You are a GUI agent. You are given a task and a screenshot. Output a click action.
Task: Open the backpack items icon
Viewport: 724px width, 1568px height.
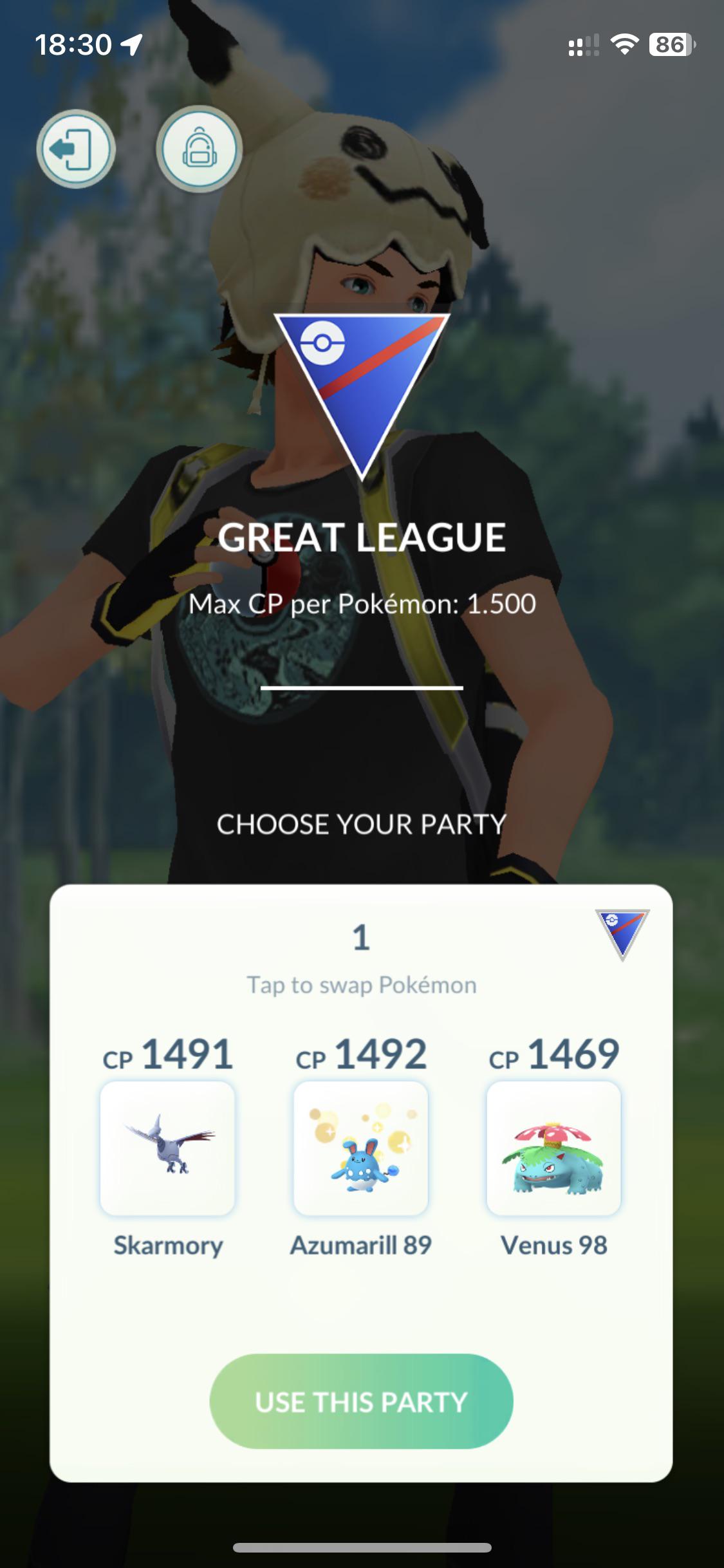200,149
